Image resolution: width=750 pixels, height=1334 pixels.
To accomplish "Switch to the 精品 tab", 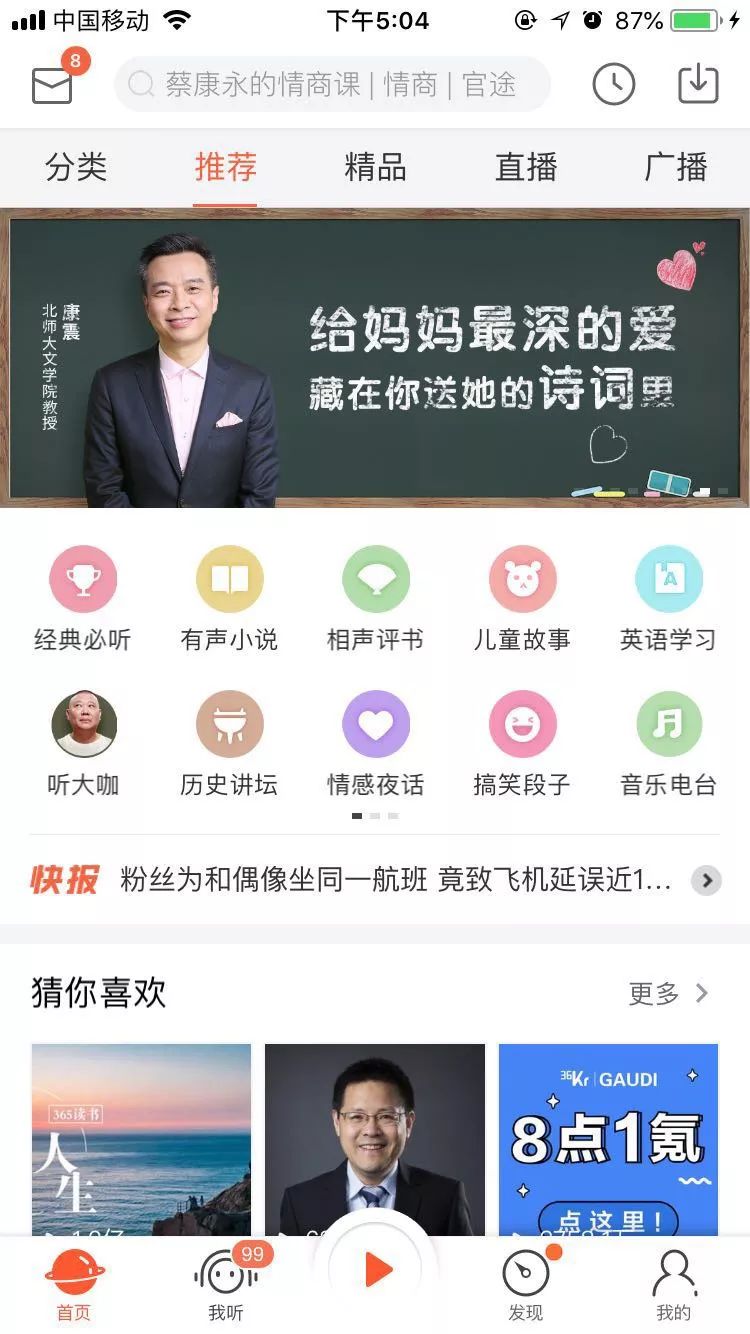I will [x=375, y=167].
